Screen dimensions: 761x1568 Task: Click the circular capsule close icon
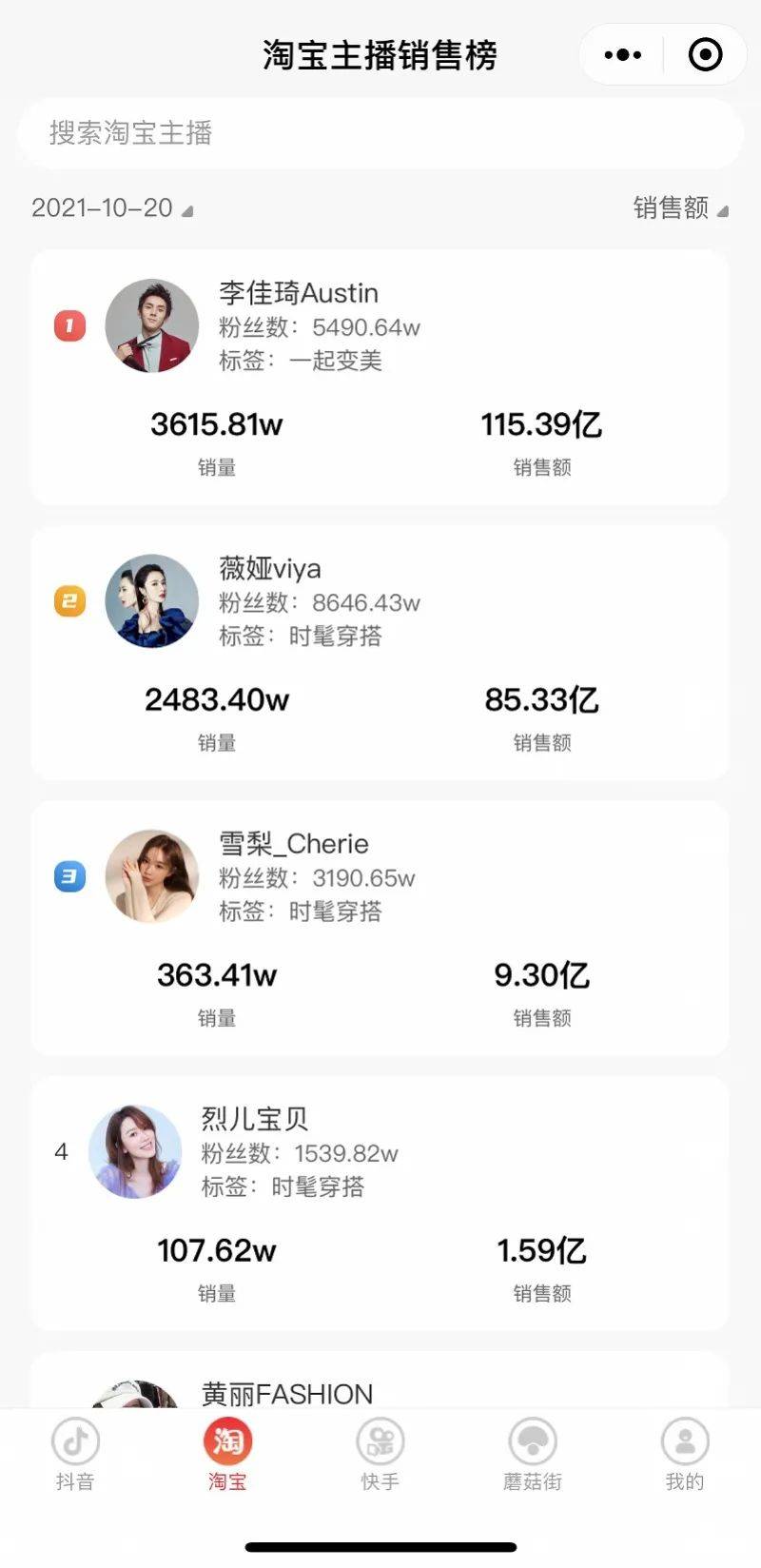(x=705, y=54)
